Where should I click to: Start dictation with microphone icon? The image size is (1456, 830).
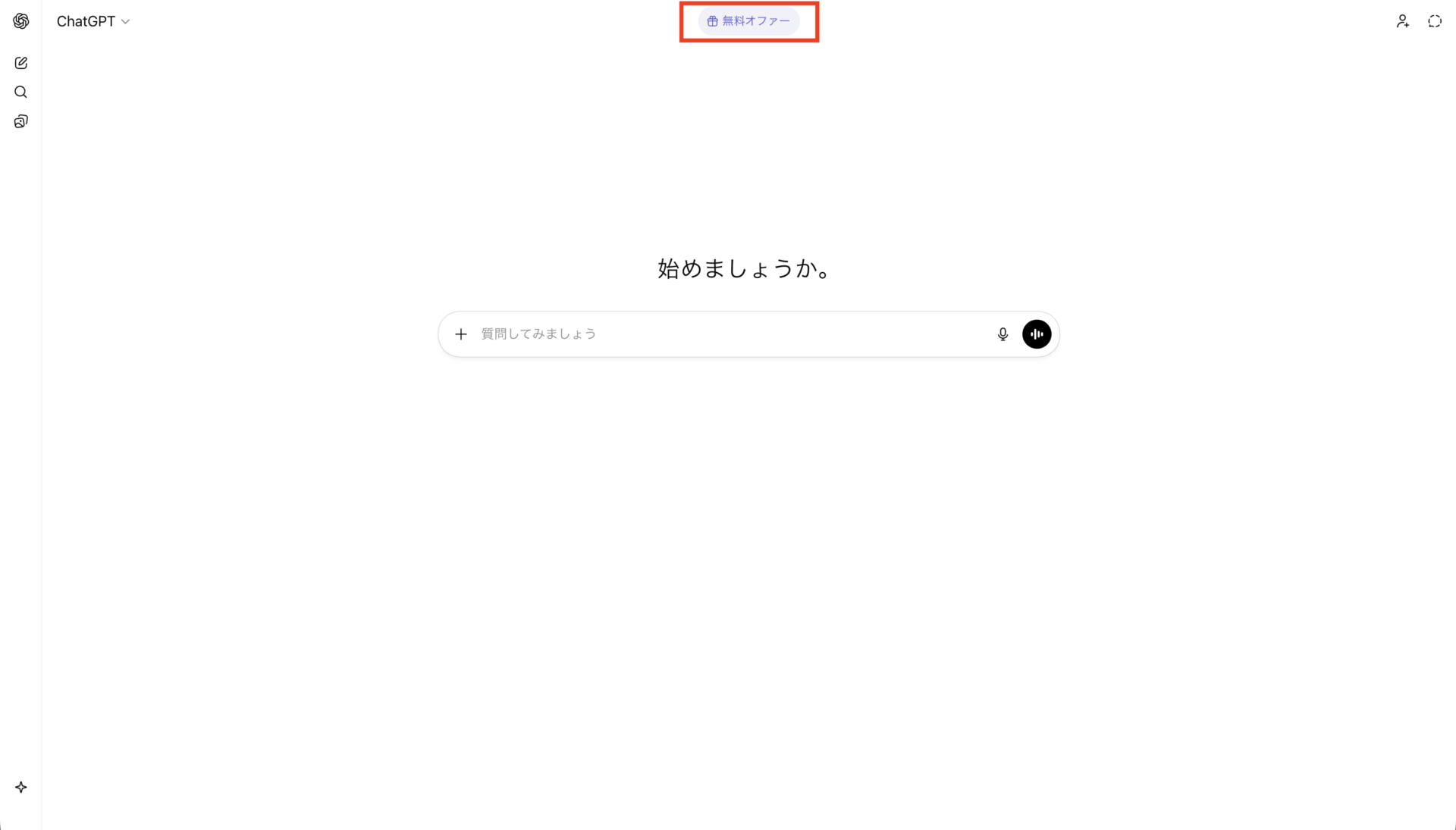pyautogui.click(x=1003, y=334)
